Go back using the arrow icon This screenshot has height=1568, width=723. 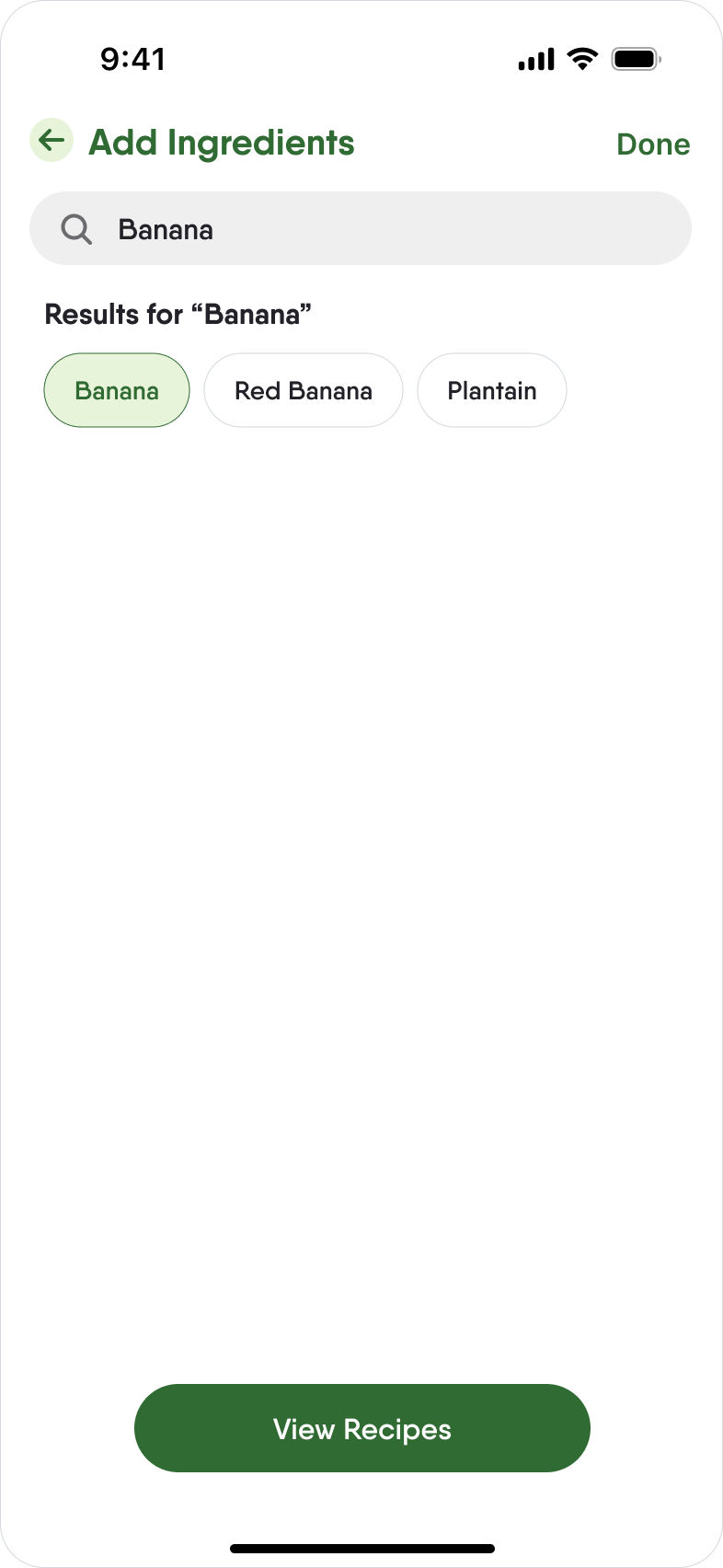pos(52,141)
